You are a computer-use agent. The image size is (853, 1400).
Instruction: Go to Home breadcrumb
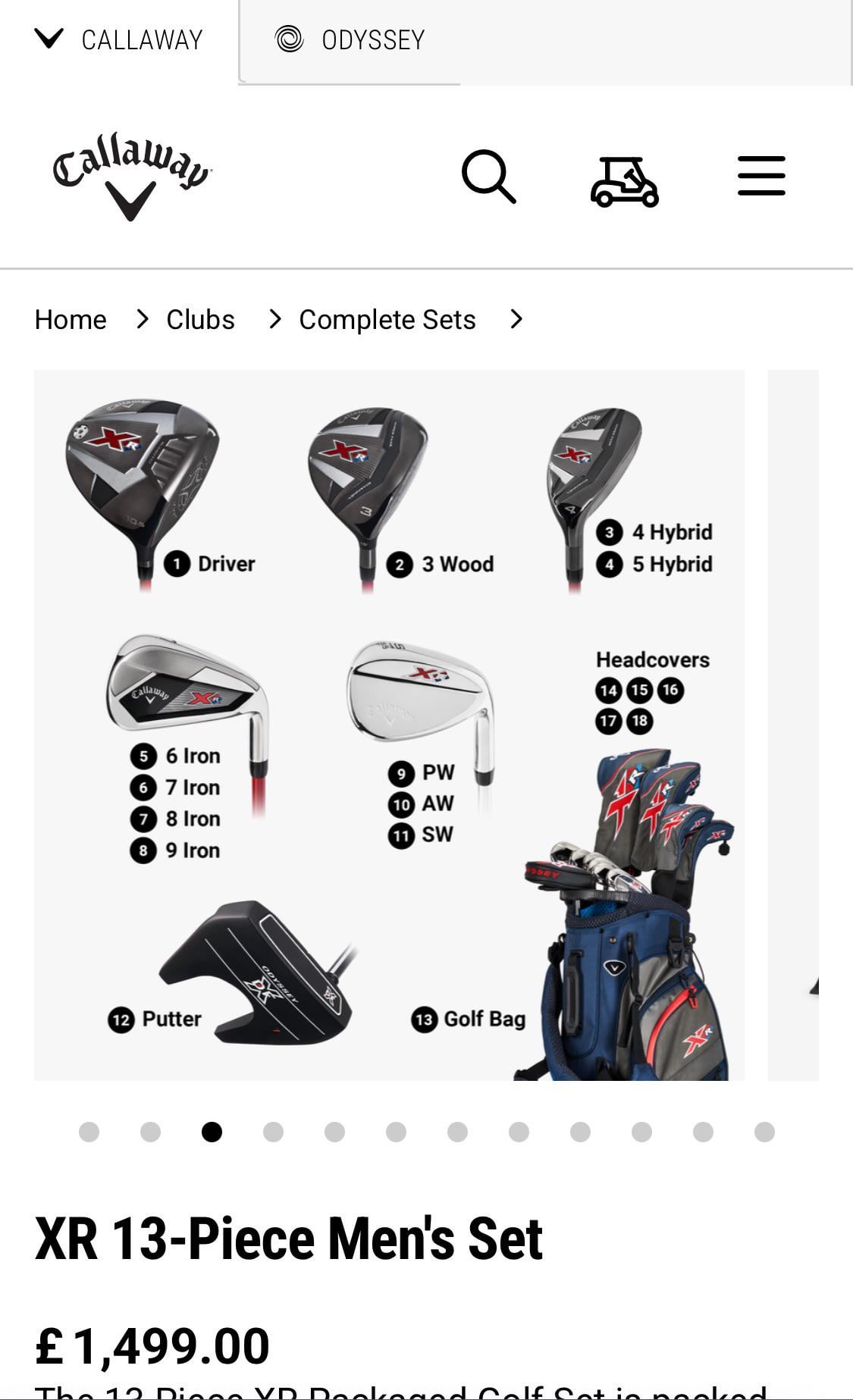(x=71, y=320)
